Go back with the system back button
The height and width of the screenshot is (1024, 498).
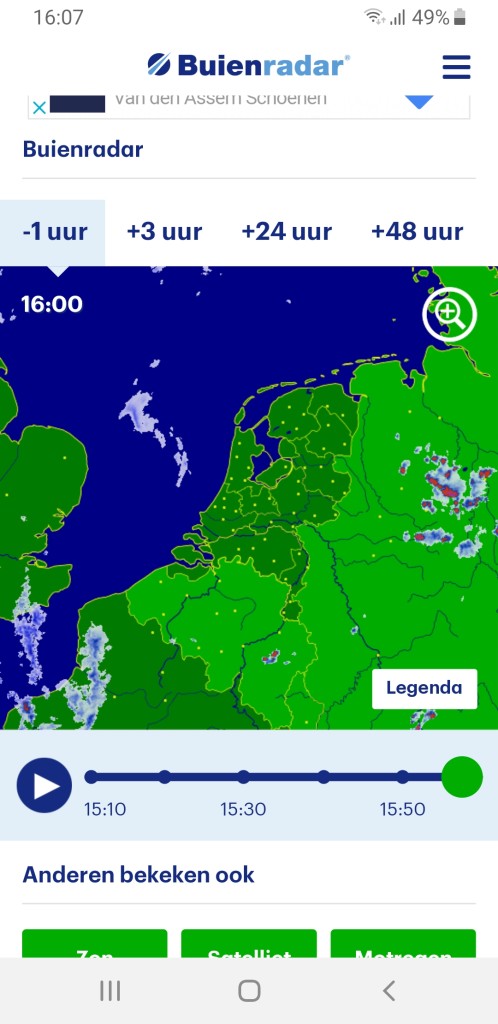[389, 991]
